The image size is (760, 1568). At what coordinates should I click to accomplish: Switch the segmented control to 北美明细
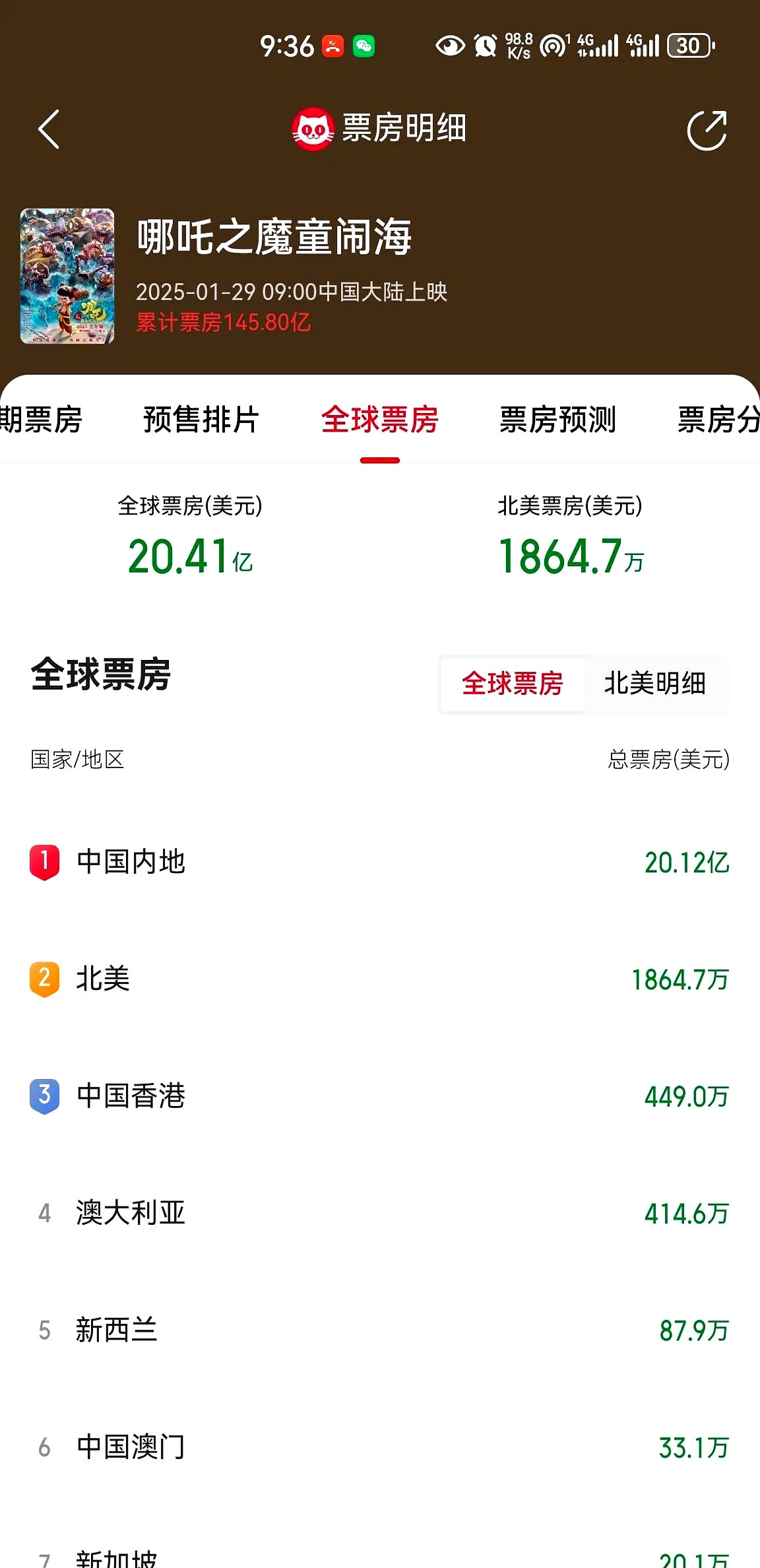coord(656,685)
